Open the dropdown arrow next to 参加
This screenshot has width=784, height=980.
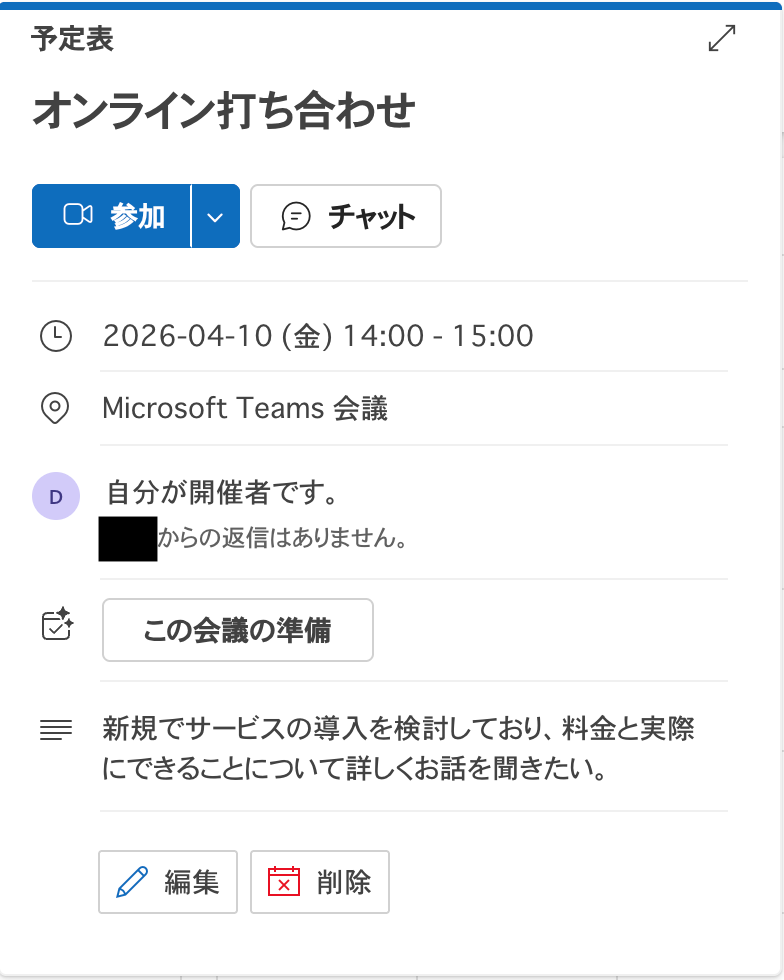tap(215, 216)
